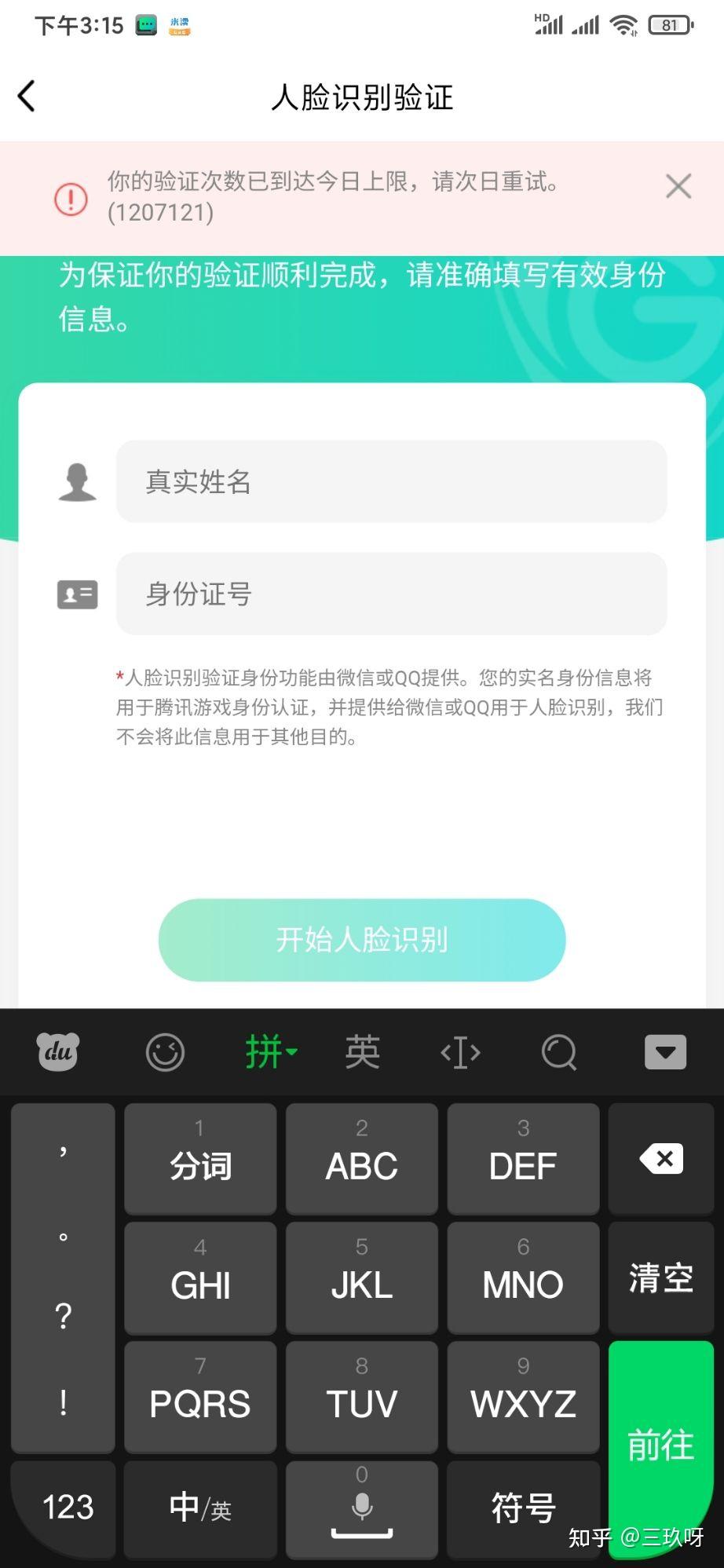This screenshot has width=724, height=1568.
Task: Switch input to English with the 英 key
Action: [361, 1052]
